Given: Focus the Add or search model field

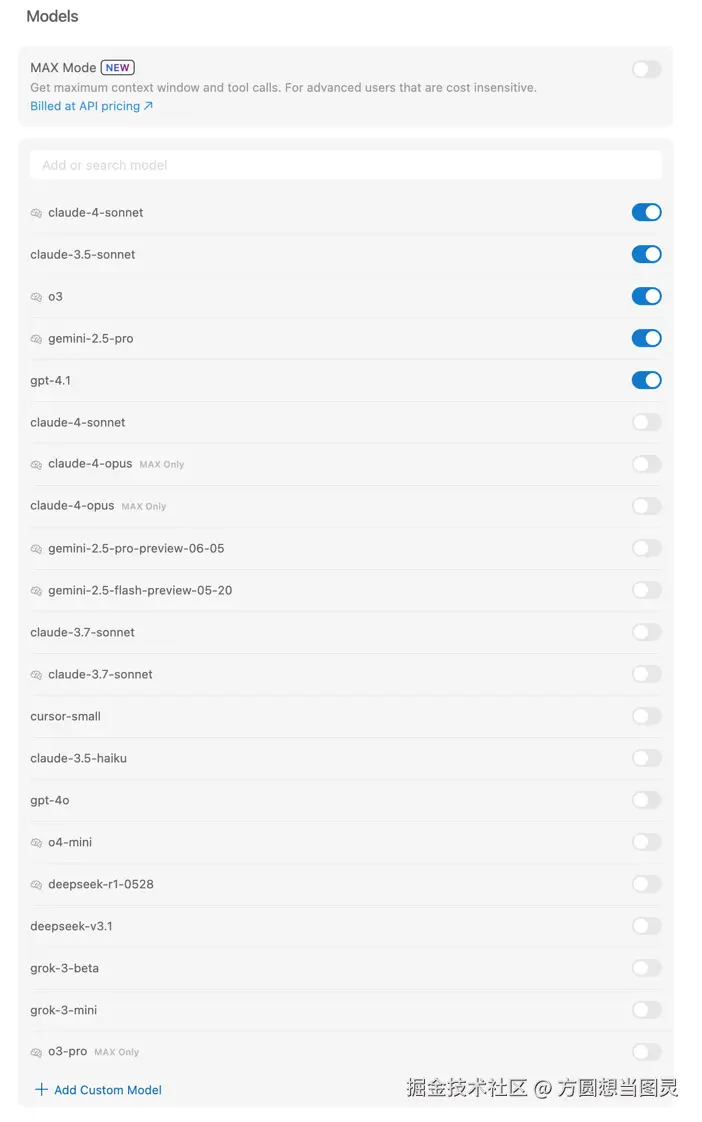Looking at the screenshot, I should click(x=345, y=165).
